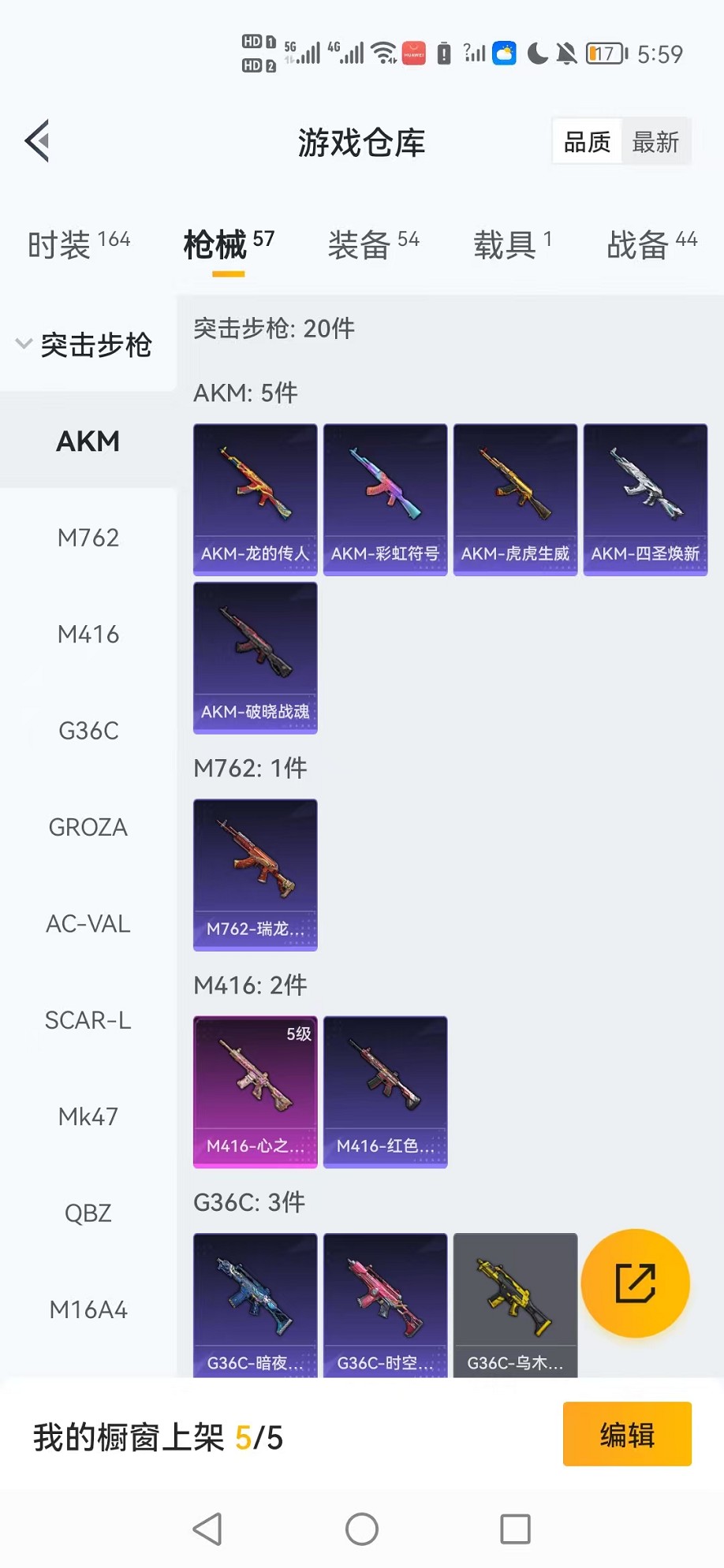The width and height of the screenshot is (724, 1568).
Task: Switch to the 时装 tab
Action: (x=78, y=244)
